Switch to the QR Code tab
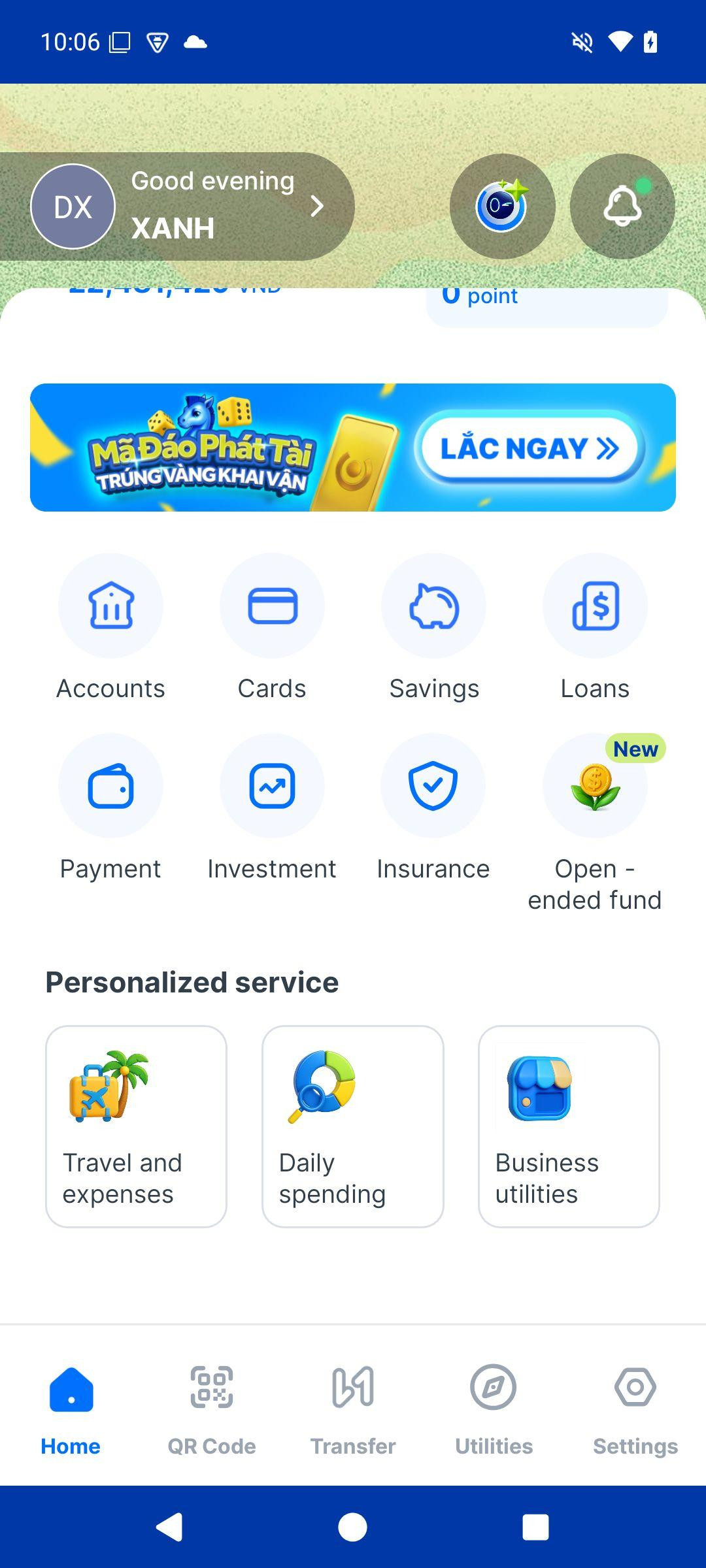 212,1405
